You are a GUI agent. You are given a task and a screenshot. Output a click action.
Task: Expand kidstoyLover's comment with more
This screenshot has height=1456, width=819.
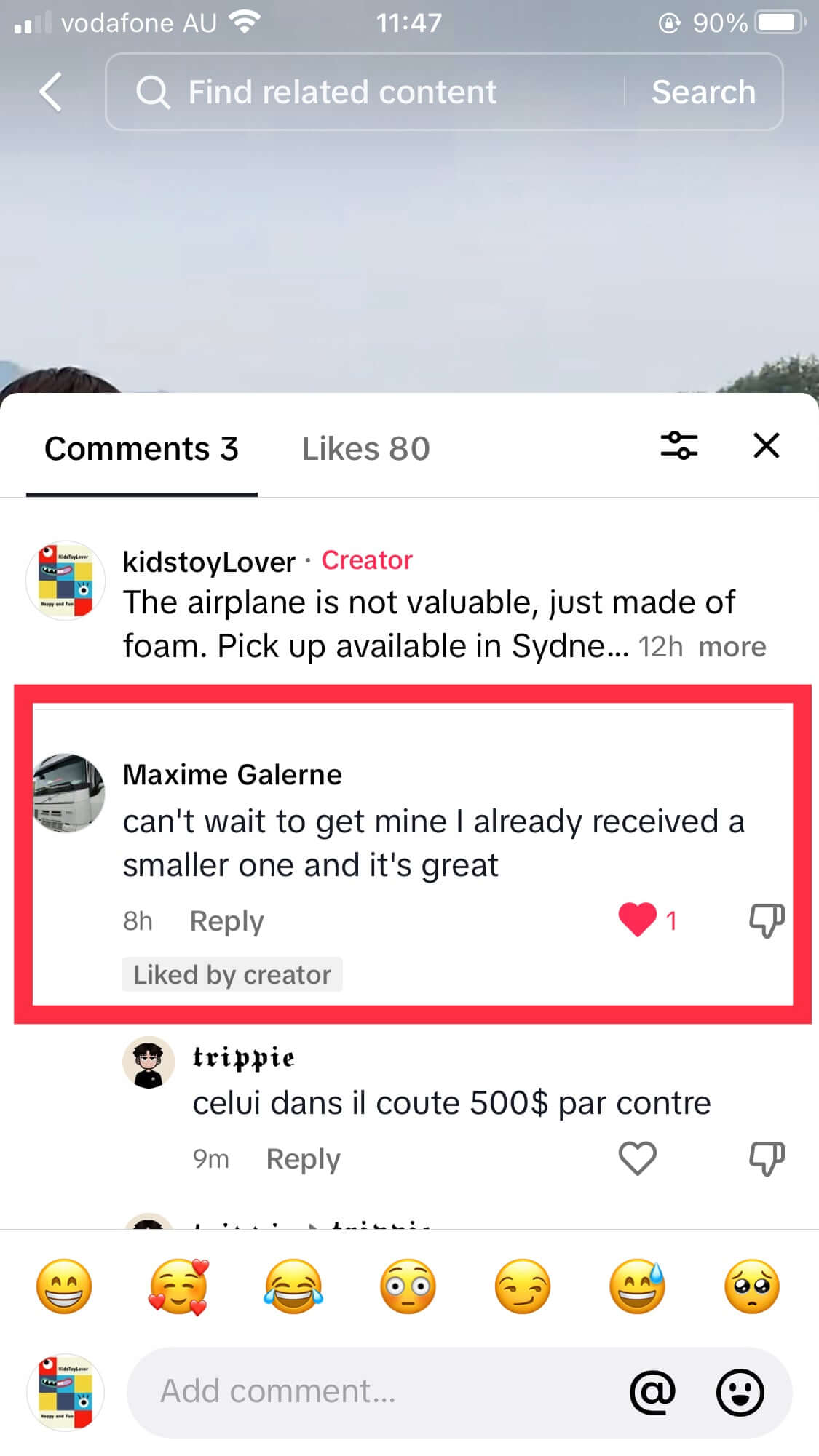click(x=732, y=647)
